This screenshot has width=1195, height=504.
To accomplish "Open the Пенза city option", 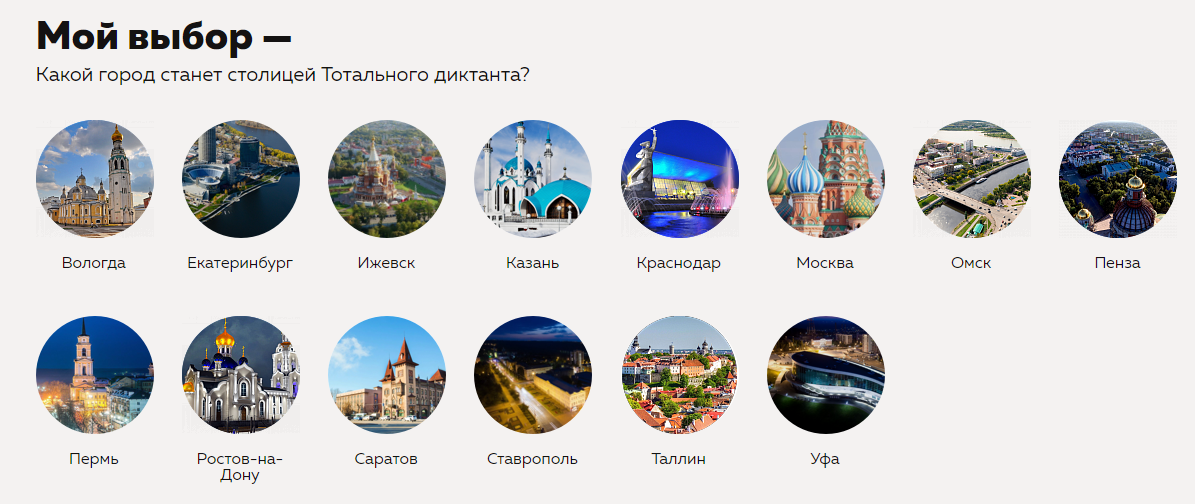I will pyautogui.click(x=1117, y=179).
